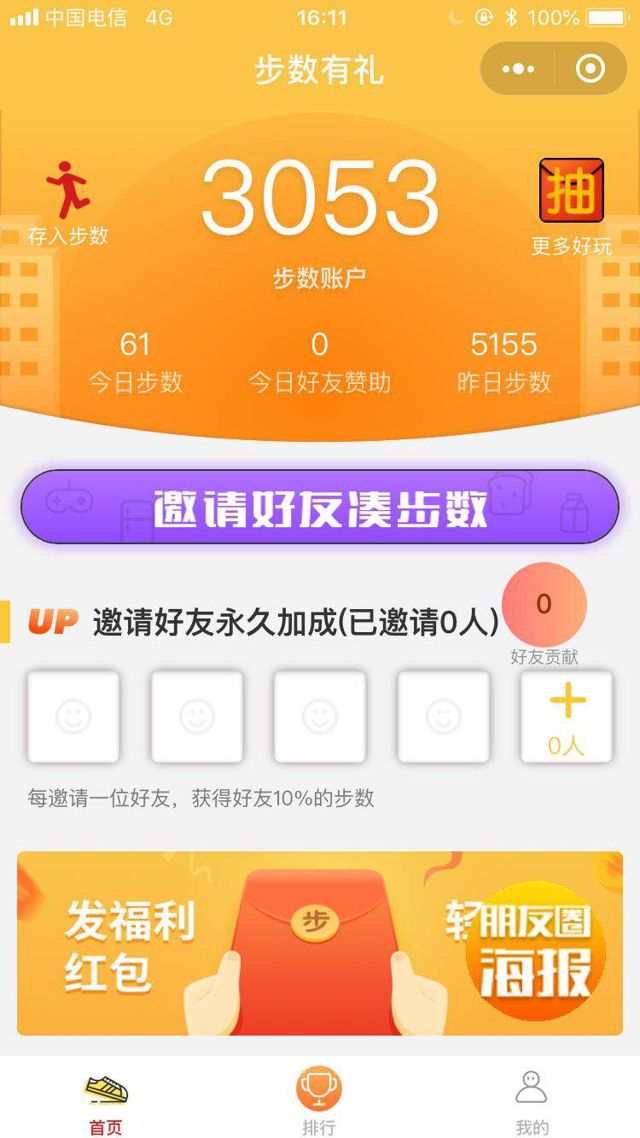Image resolution: width=640 pixels, height=1138 pixels.
Task: Select the first empty friend slot
Action: tap(73, 716)
